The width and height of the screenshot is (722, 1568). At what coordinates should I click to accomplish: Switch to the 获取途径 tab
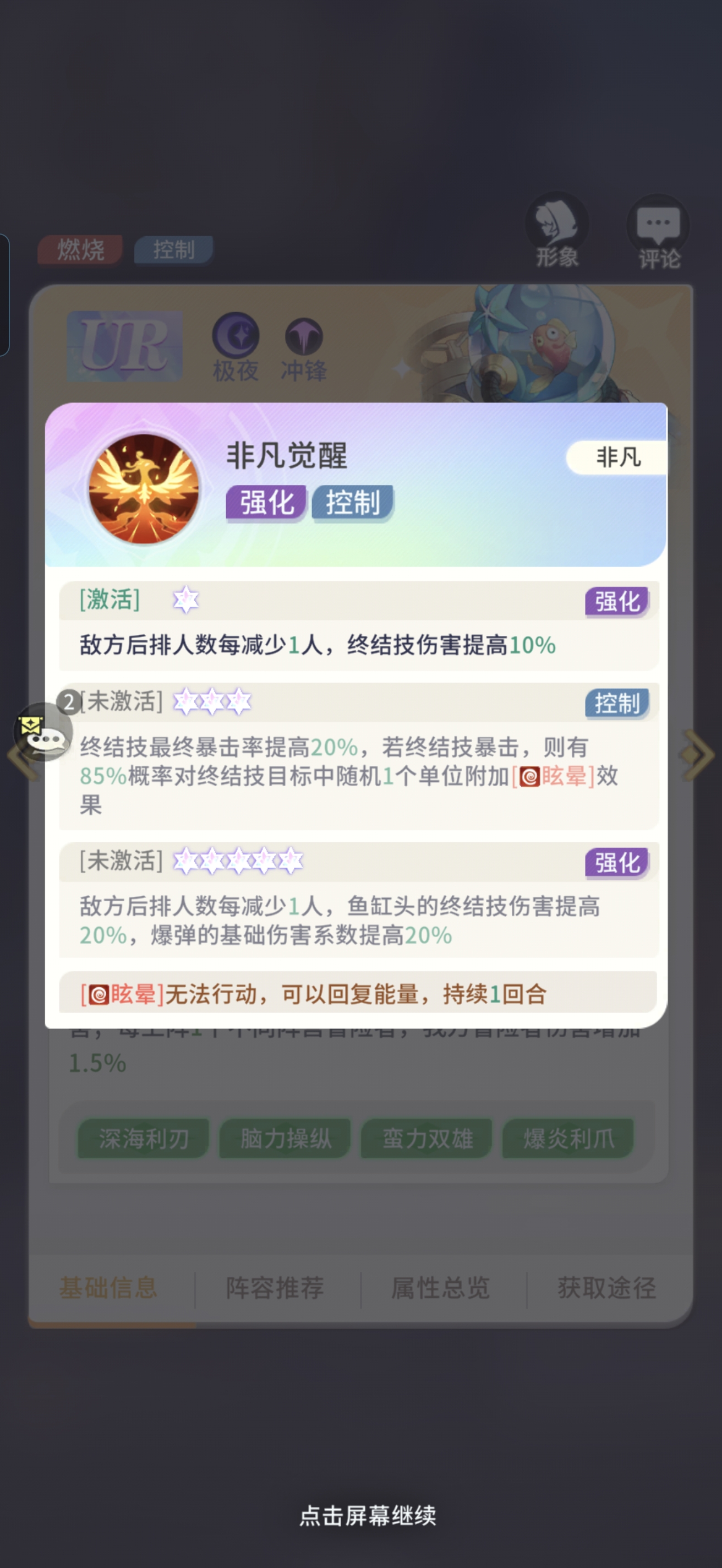point(606,1288)
